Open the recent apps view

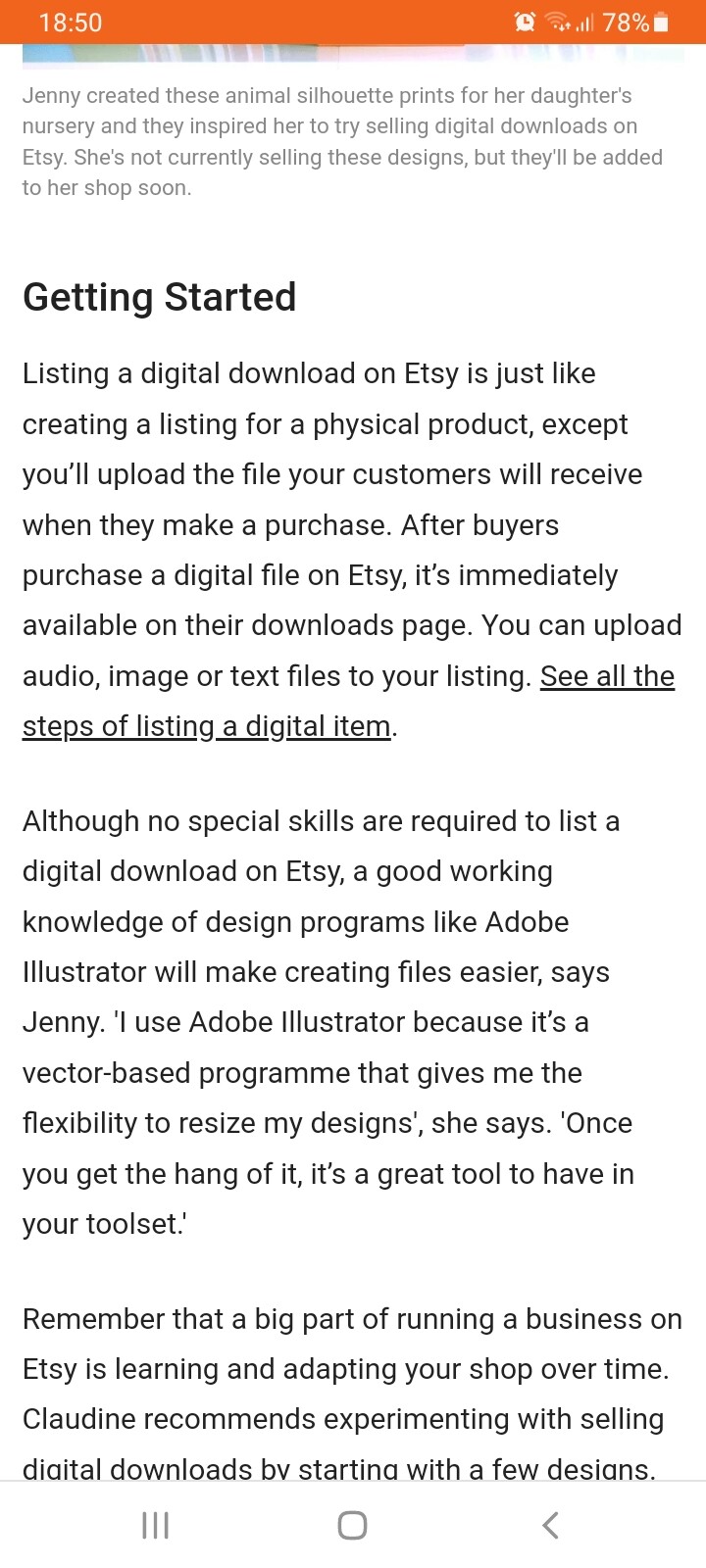[156, 1525]
